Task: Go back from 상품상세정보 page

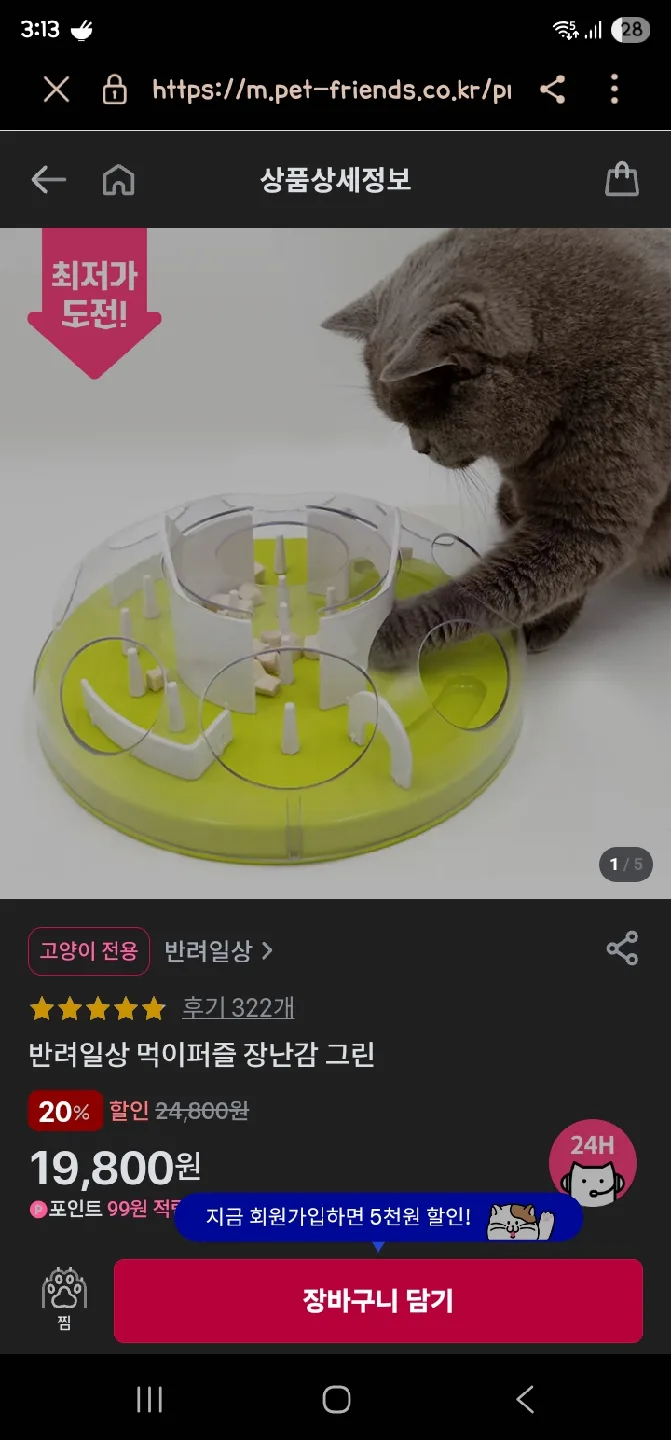Action: 48,180
